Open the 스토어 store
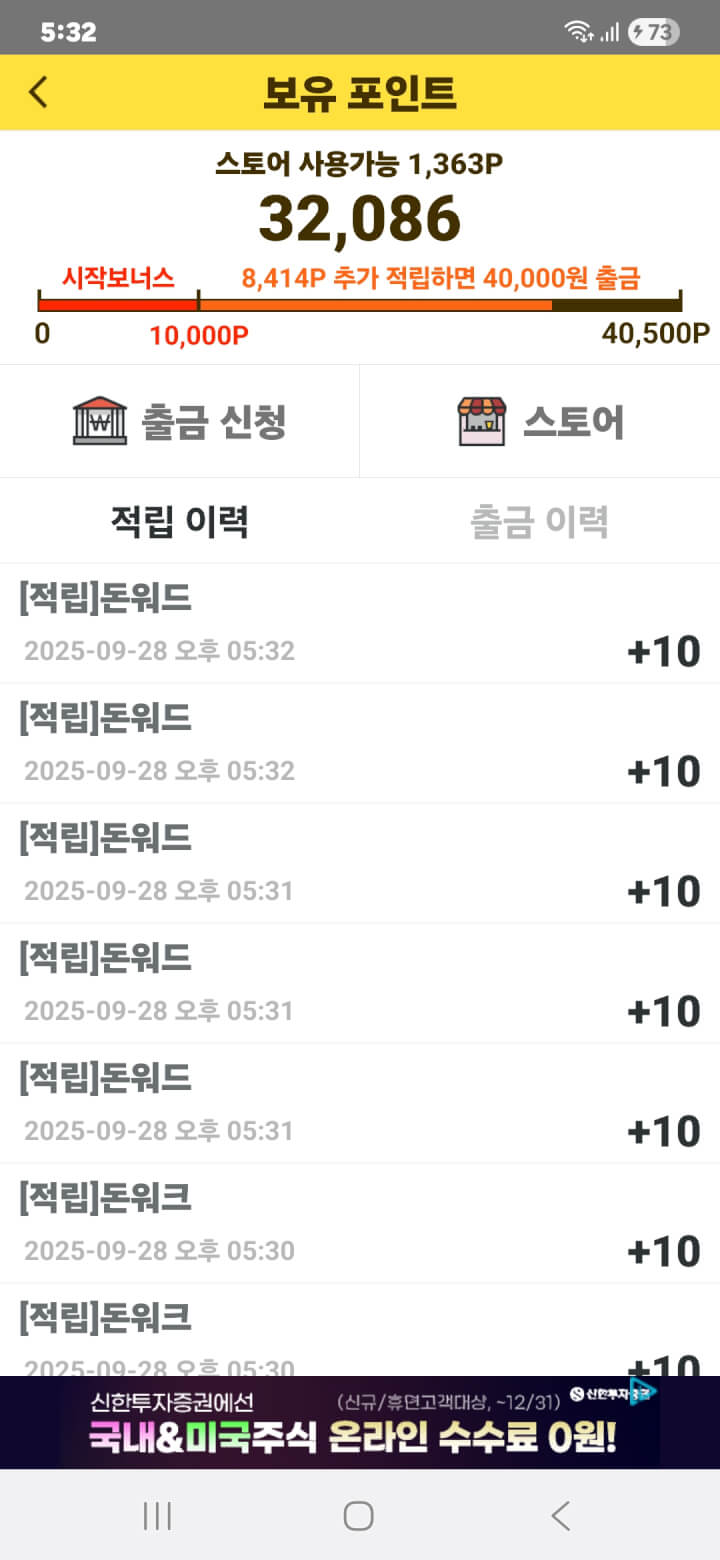Viewport: 720px width, 1560px height. [x=540, y=421]
